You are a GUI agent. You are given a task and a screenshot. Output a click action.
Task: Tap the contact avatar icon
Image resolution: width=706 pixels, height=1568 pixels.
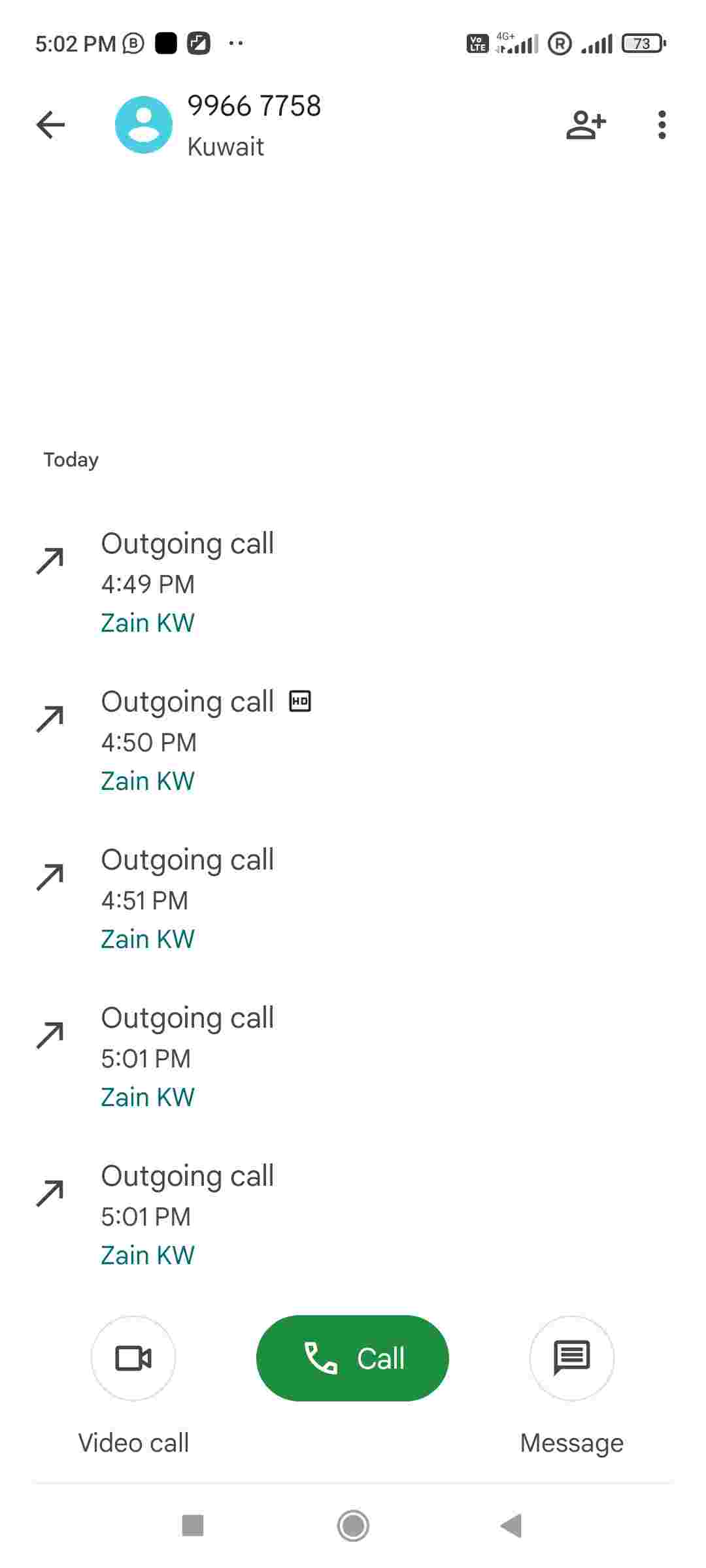tap(144, 125)
